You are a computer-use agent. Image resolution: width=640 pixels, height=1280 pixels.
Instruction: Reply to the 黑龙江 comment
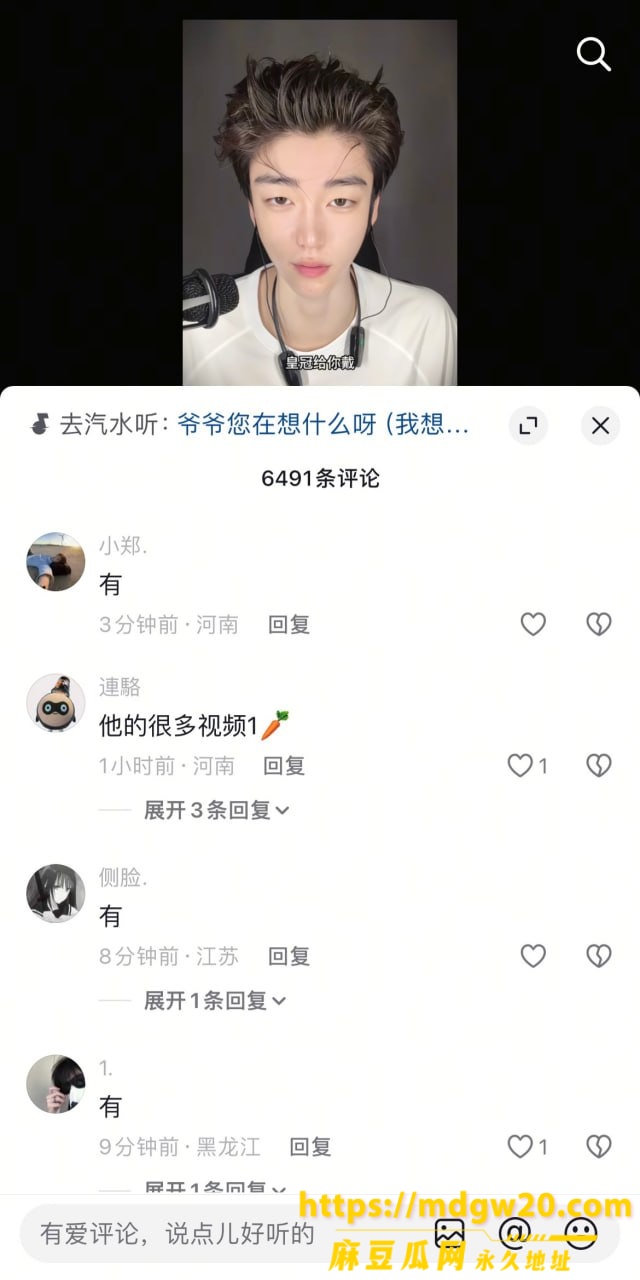(x=310, y=1147)
